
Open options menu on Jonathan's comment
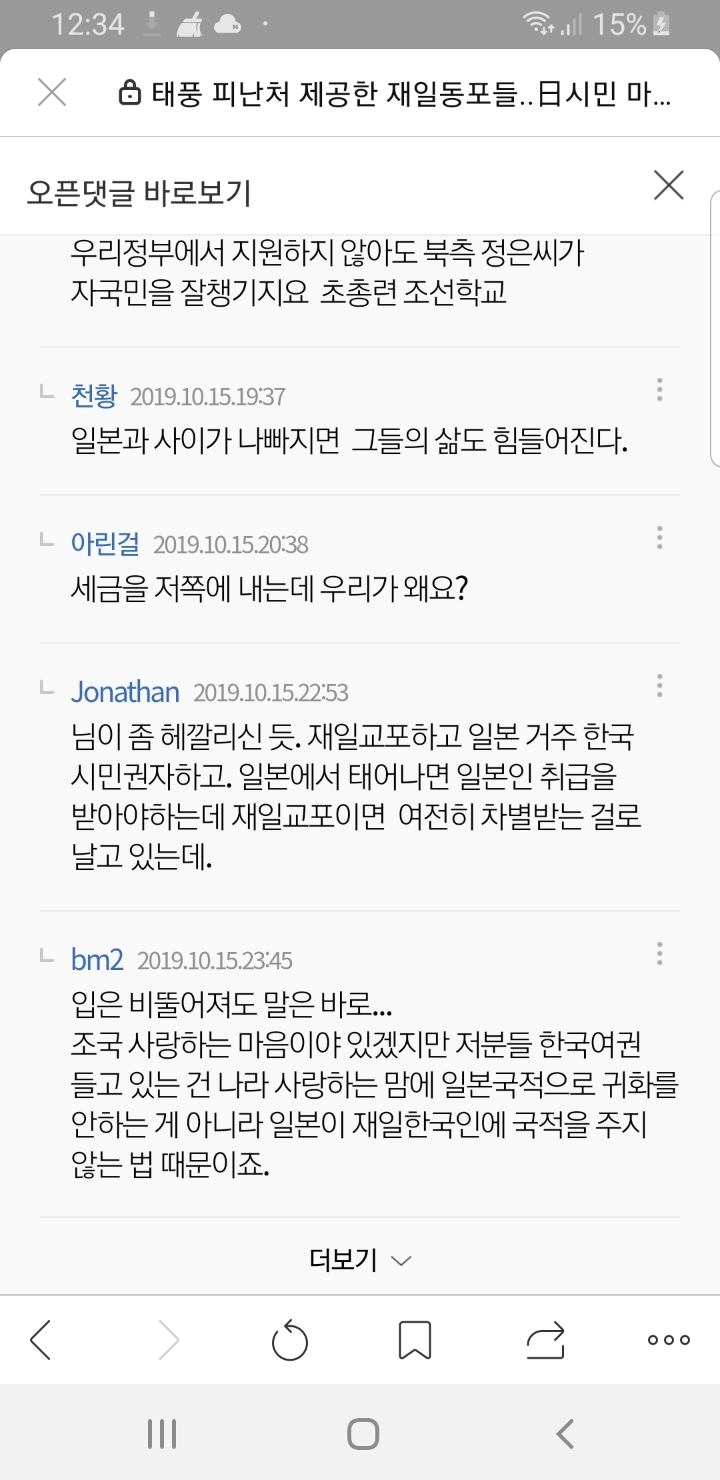[659, 686]
